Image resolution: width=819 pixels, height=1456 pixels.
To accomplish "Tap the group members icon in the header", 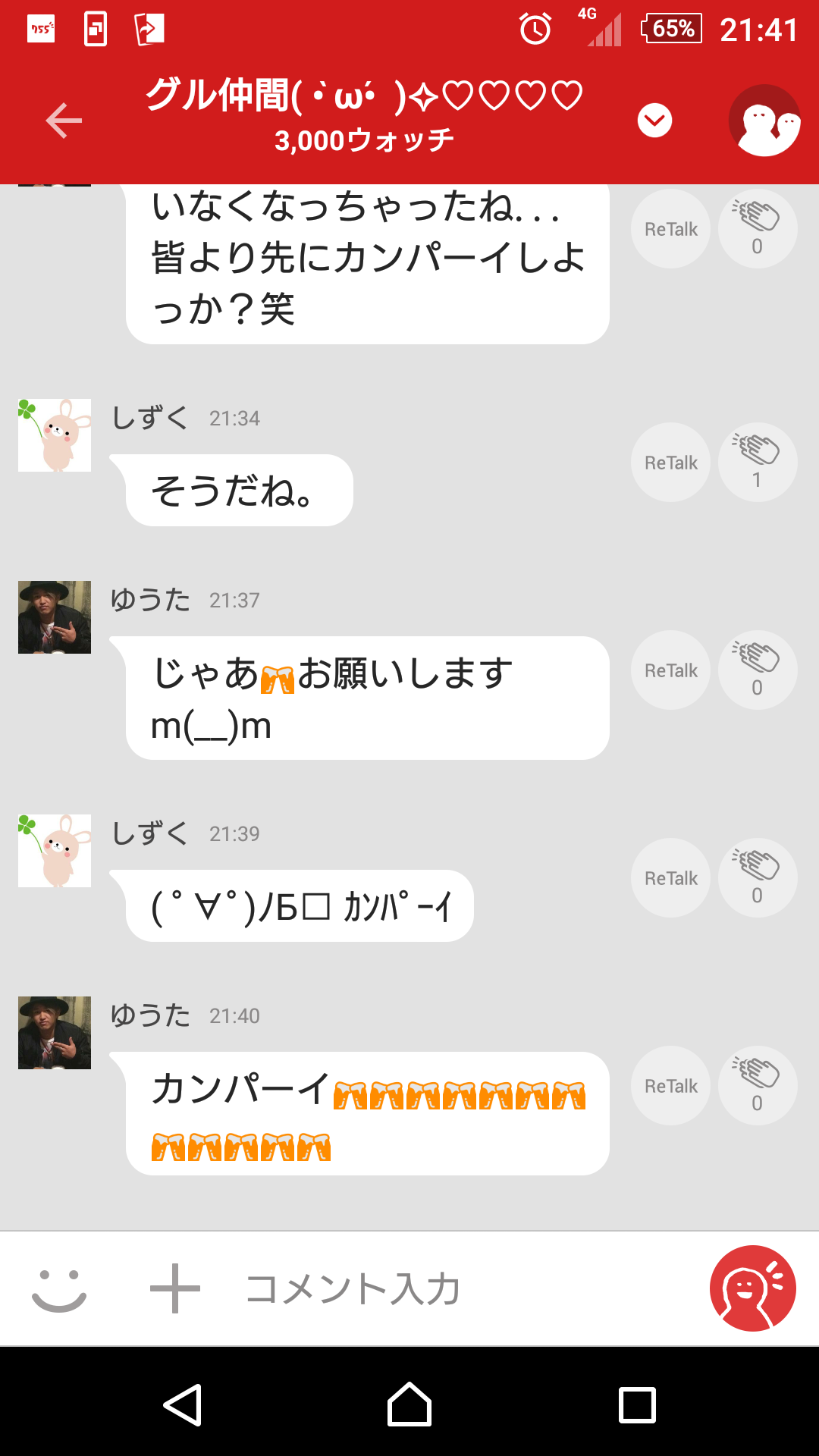I will point(765,119).
